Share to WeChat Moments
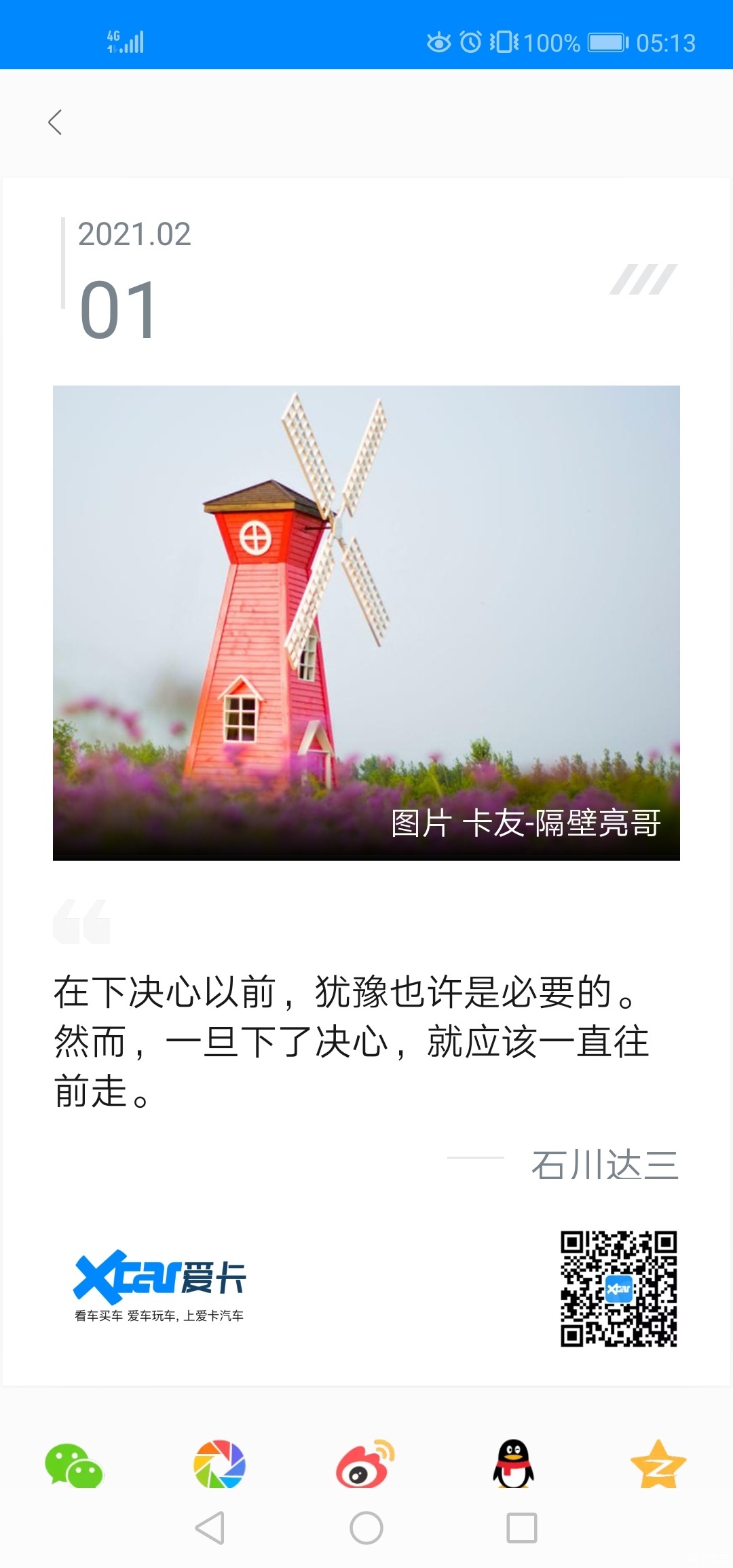The width and height of the screenshot is (733, 1568). coord(219,1464)
